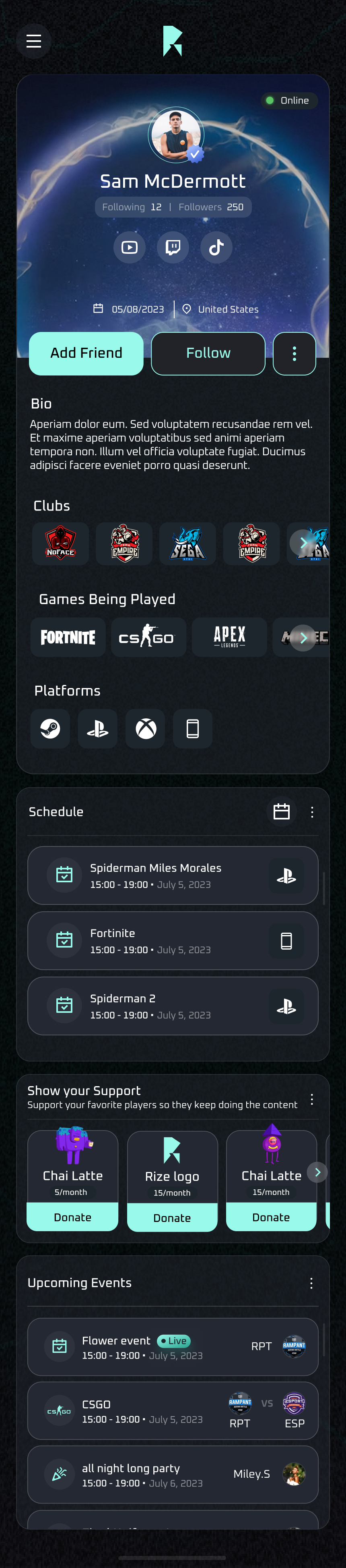Screen dimensions: 346x1568
Task: Open the Fortnite game tile
Action: 68,637
